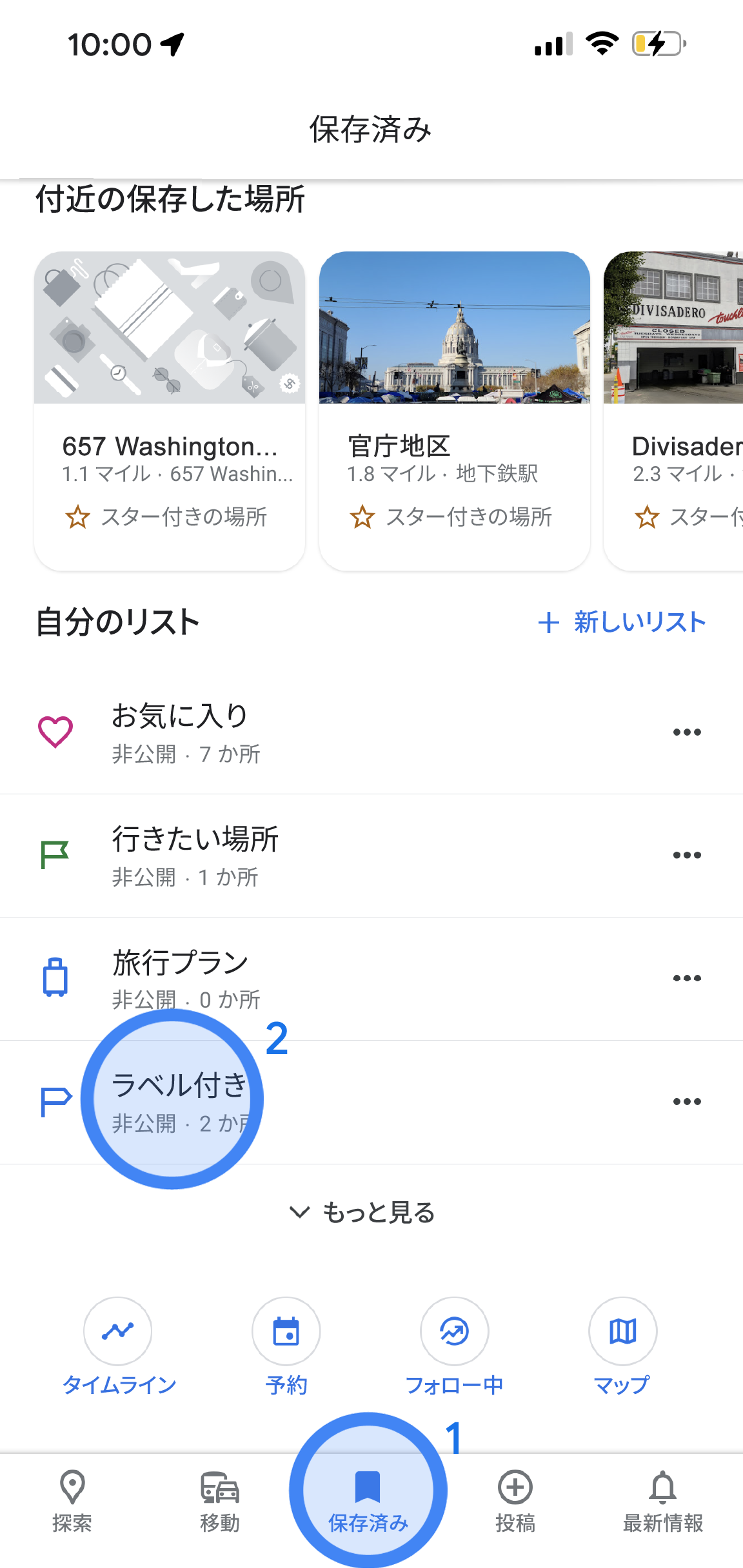Screen dimensions: 743x1568
Task: Open options for the 旅行プラン list
Action: (x=687, y=978)
